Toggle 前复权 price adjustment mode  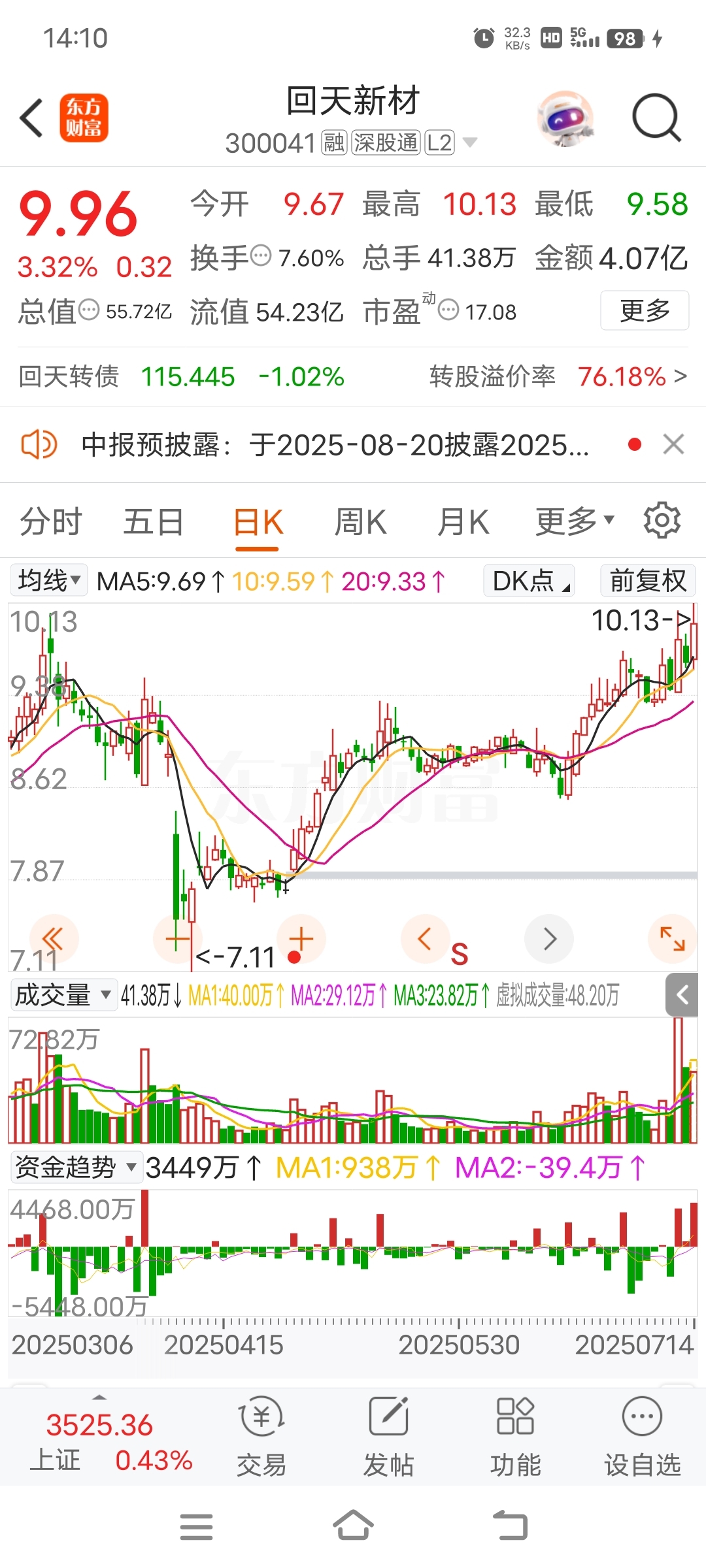[x=647, y=580]
